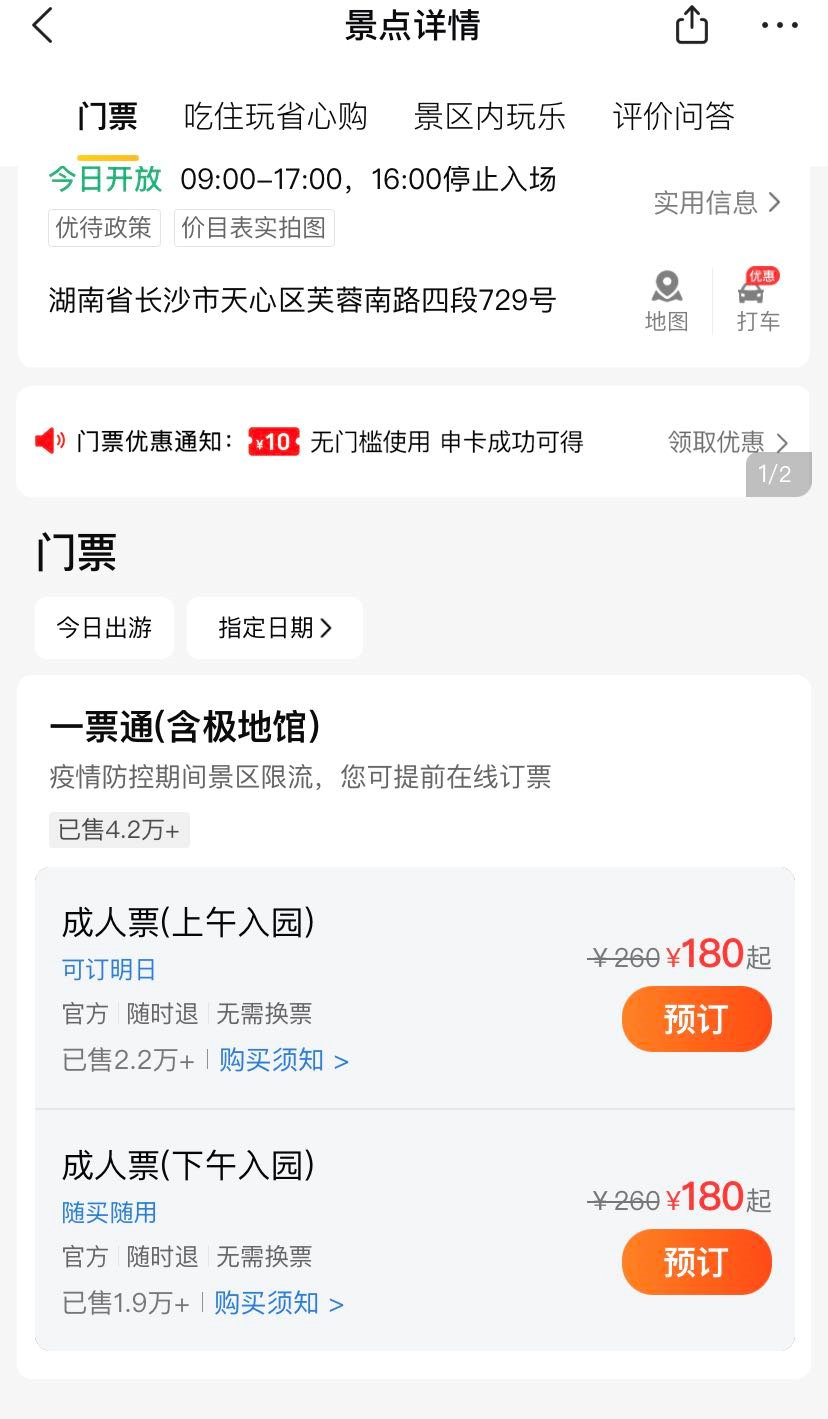View the 优待政策 tag
The width and height of the screenshot is (828, 1419).
(x=104, y=228)
